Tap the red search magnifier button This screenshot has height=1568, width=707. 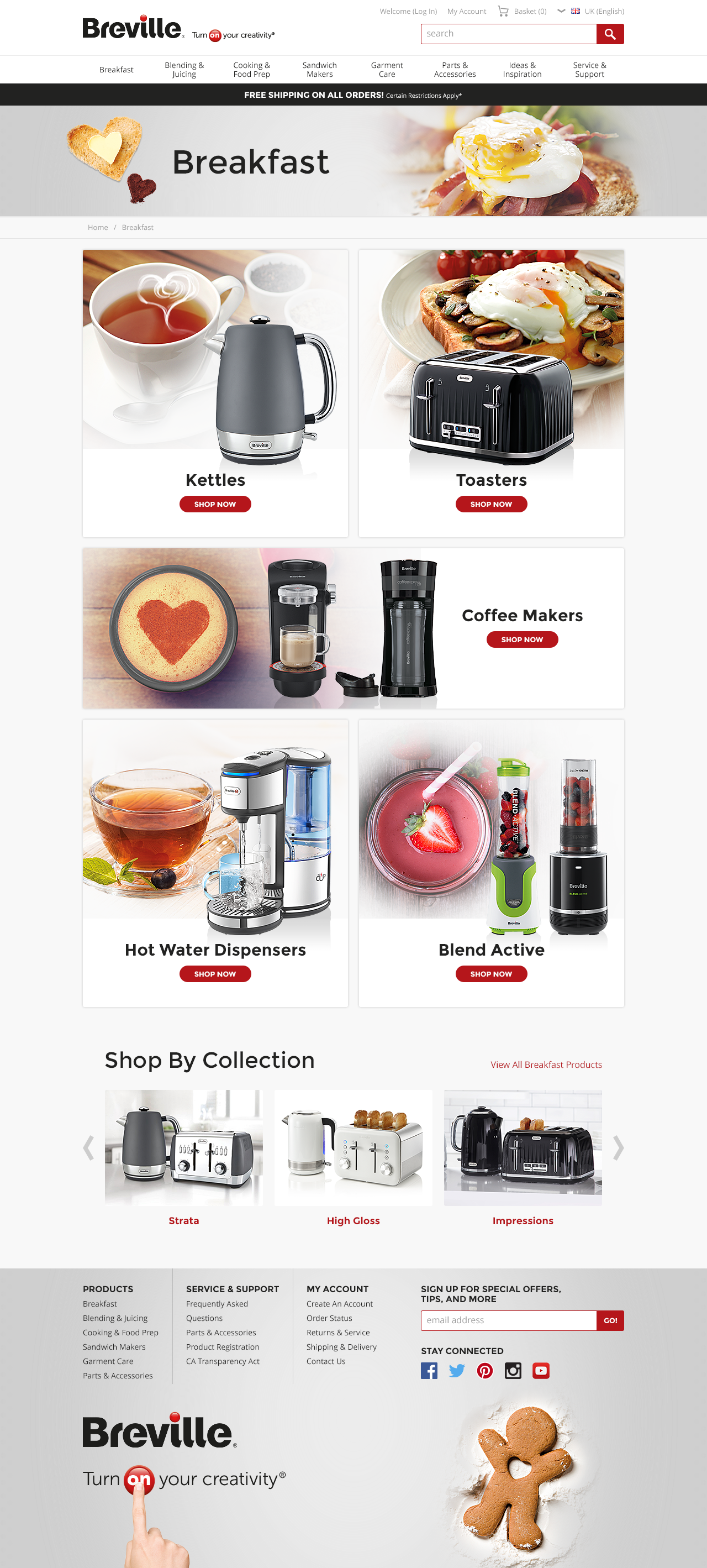(x=610, y=34)
